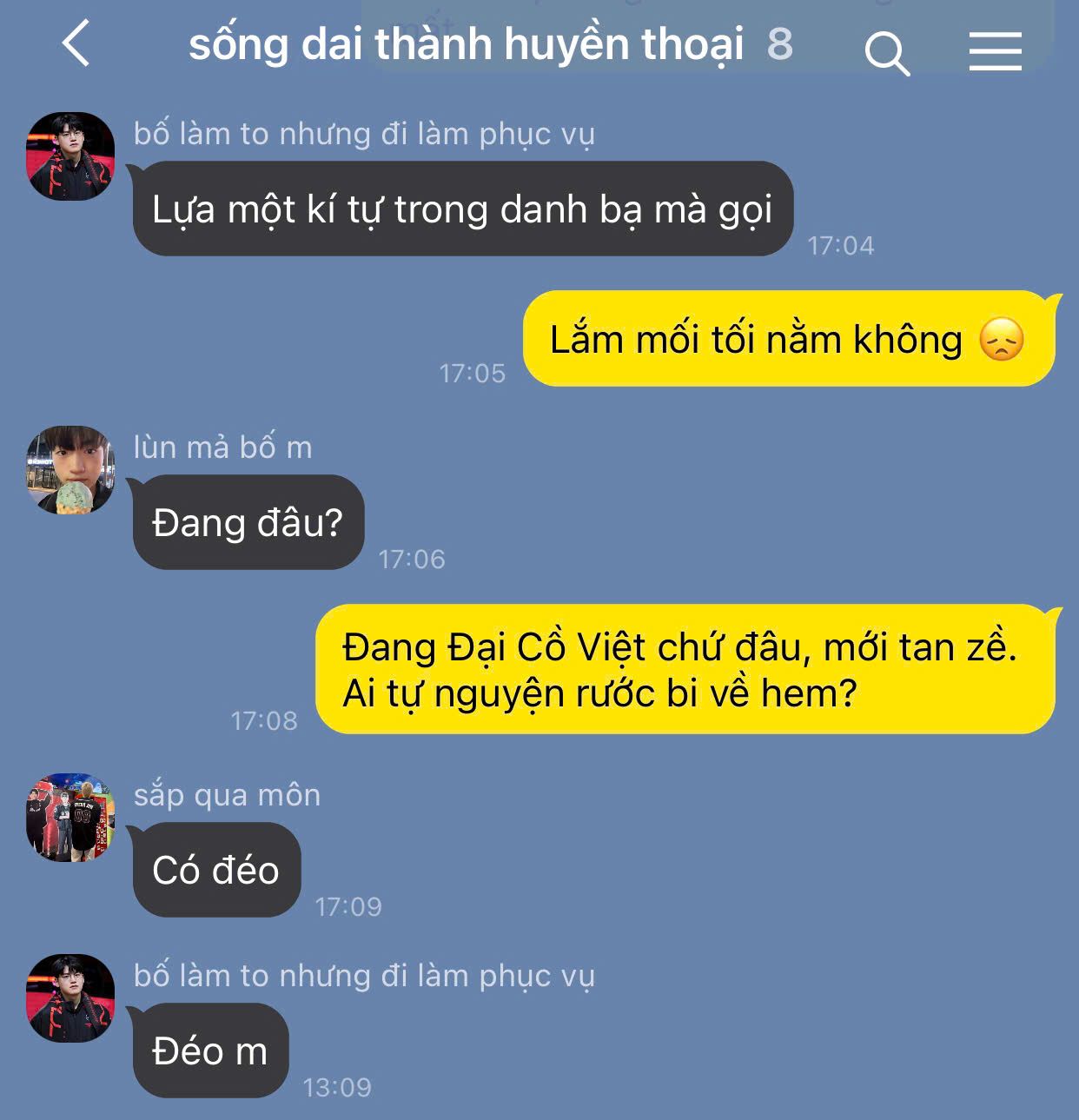View profile photo of "lùn mả bố m"
1079x1120 pixels.
click(70, 470)
